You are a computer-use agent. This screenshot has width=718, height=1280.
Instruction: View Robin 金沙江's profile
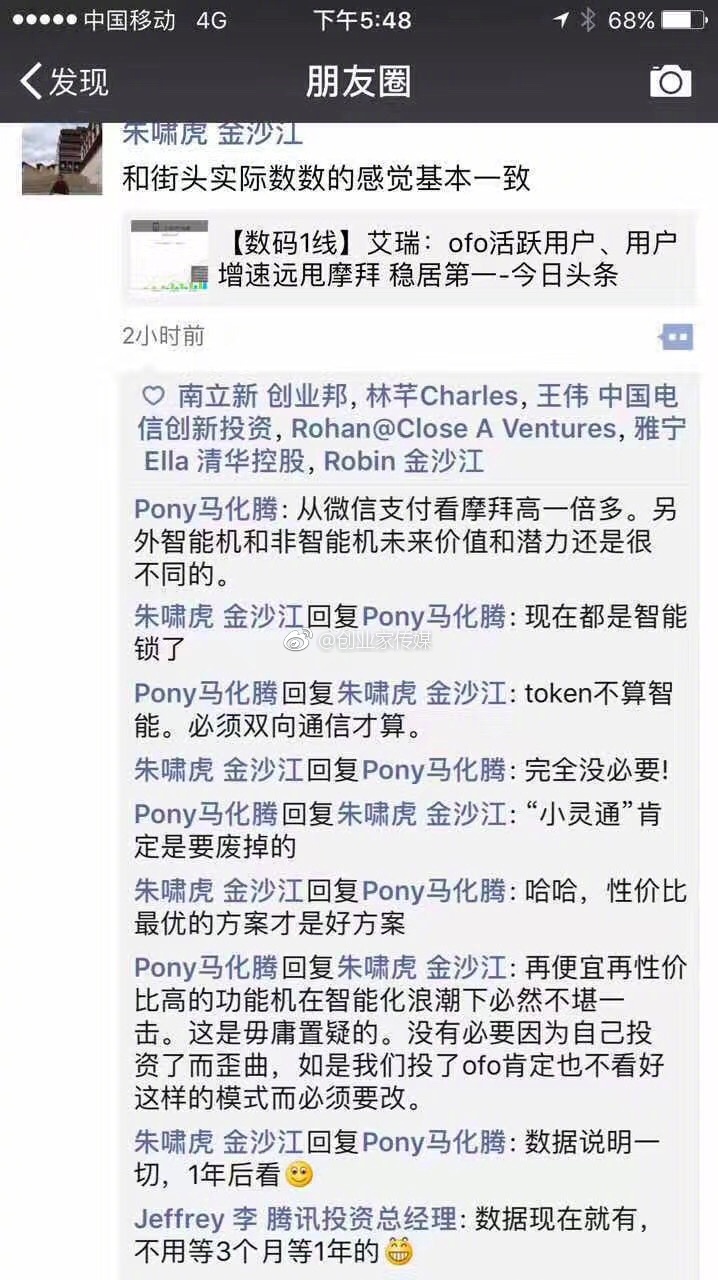pyautogui.click(x=404, y=462)
